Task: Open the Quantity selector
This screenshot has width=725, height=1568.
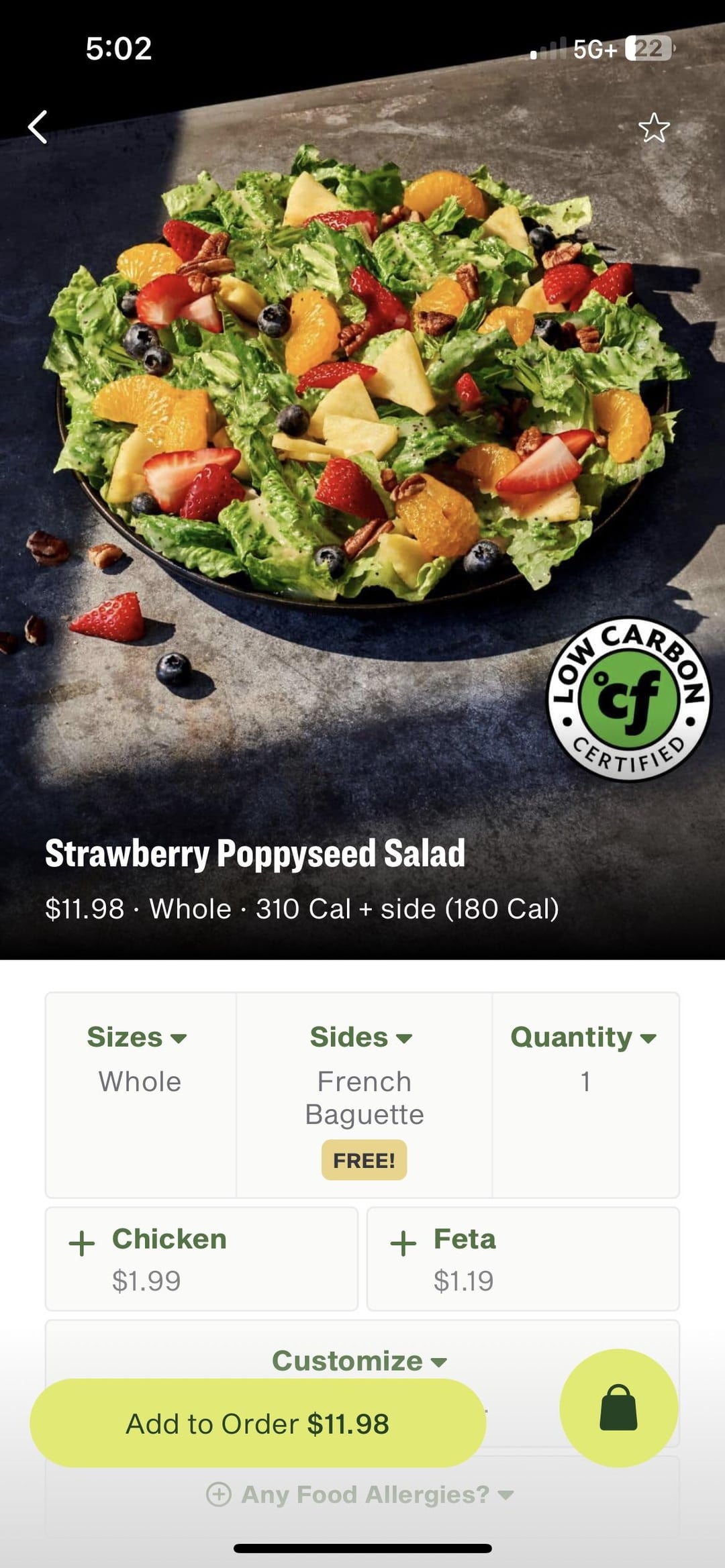Action: pyautogui.click(x=583, y=1037)
